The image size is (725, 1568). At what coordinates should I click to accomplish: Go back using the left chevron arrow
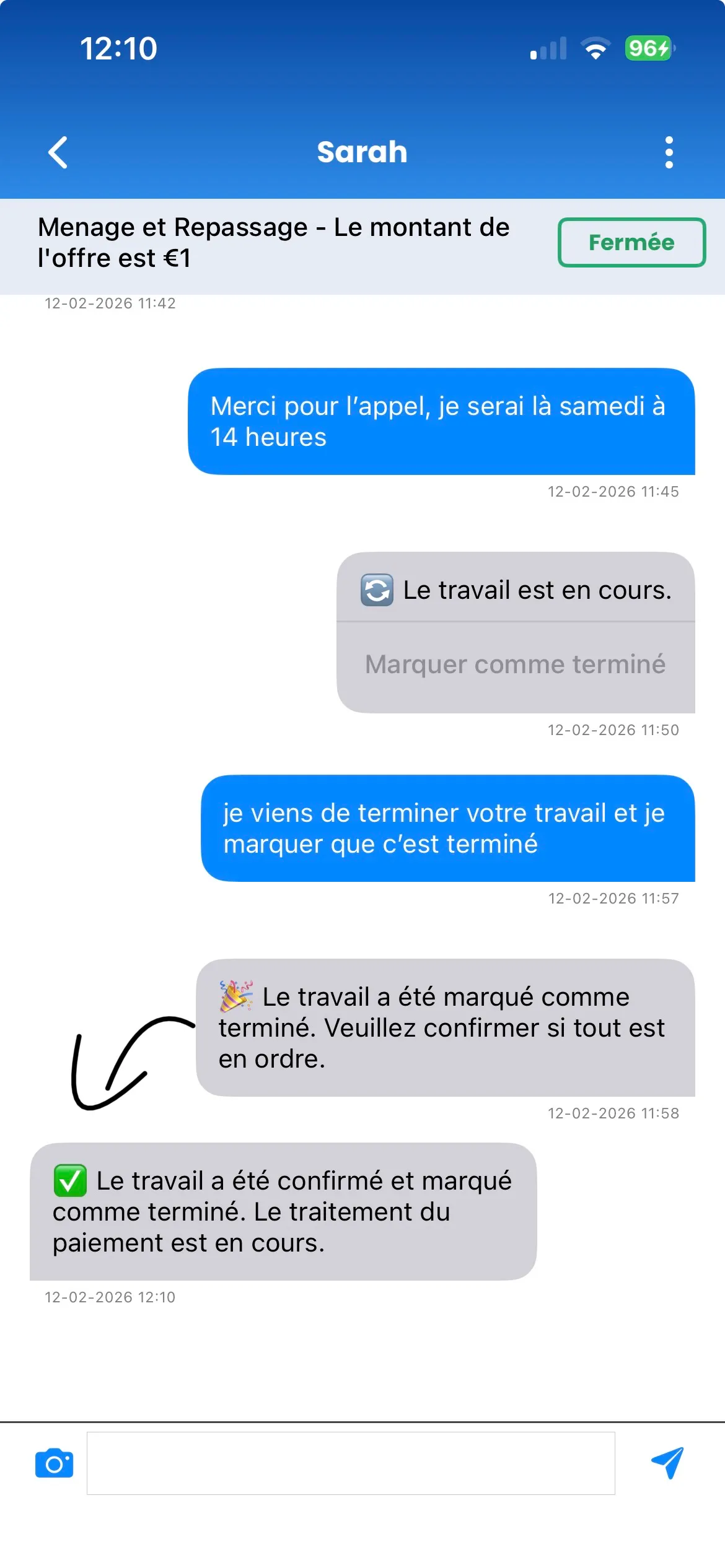57,152
